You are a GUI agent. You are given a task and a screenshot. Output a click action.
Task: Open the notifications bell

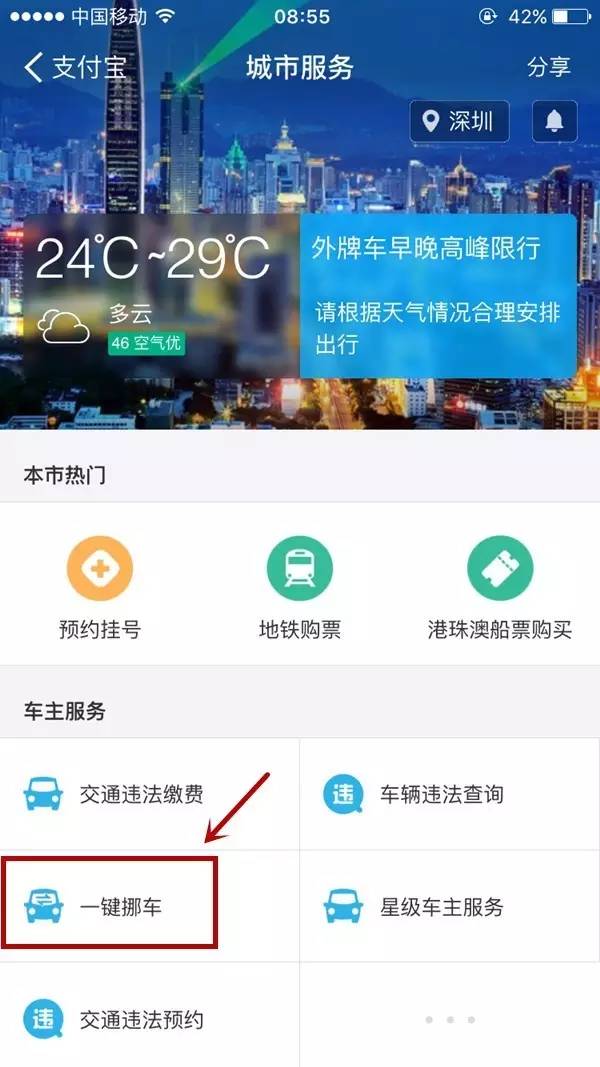tap(554, 122)
